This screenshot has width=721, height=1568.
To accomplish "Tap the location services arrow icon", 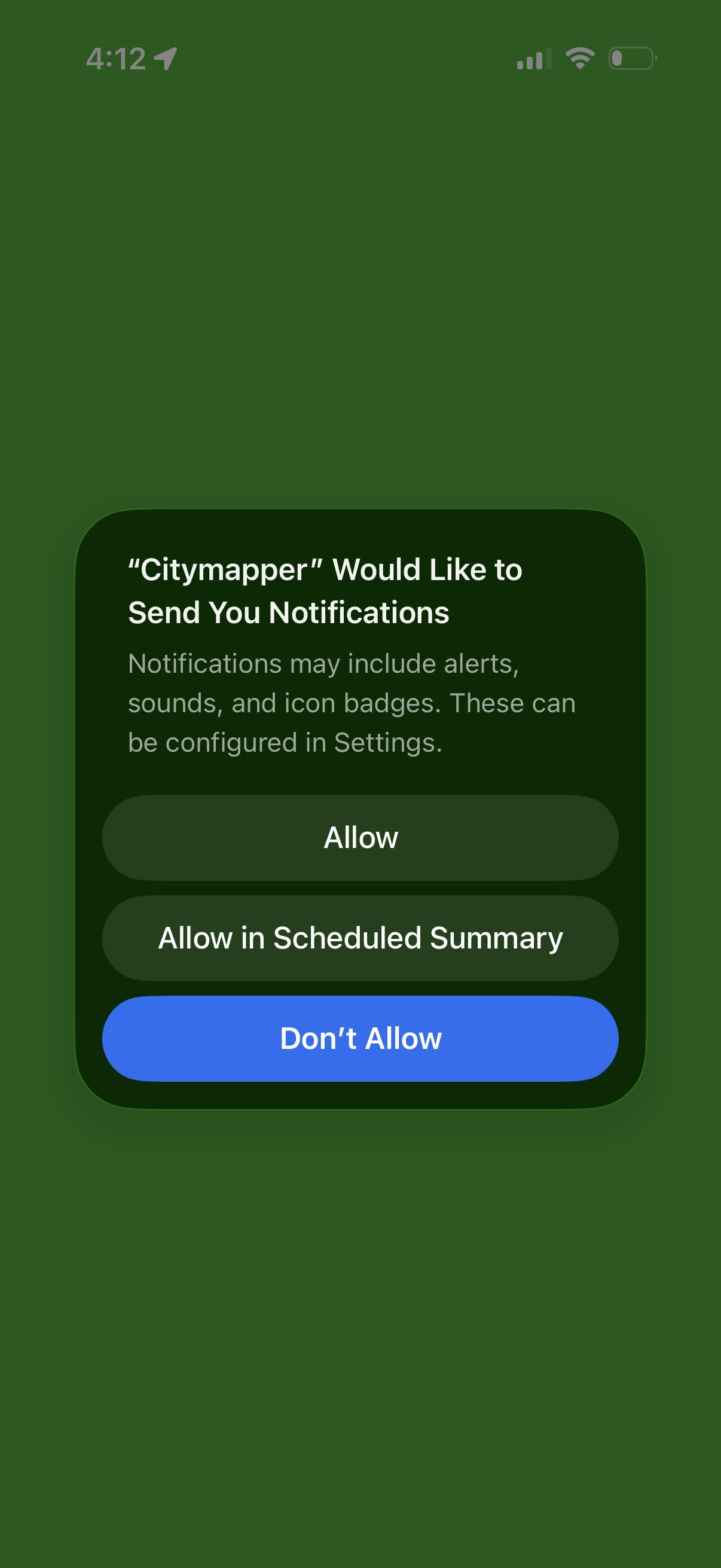I will (x=164, y=59).
